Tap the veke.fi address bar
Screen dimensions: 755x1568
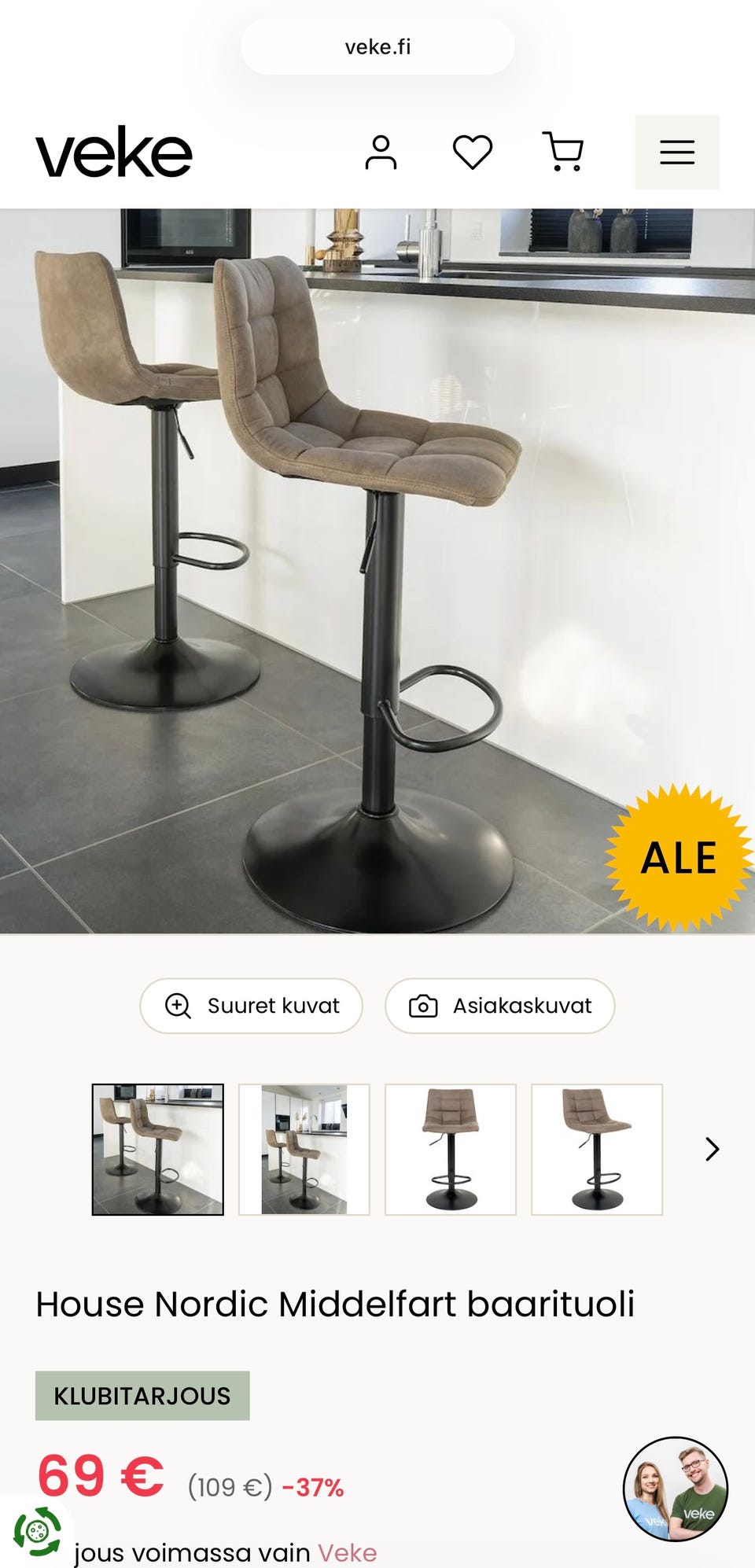(377, 47)
